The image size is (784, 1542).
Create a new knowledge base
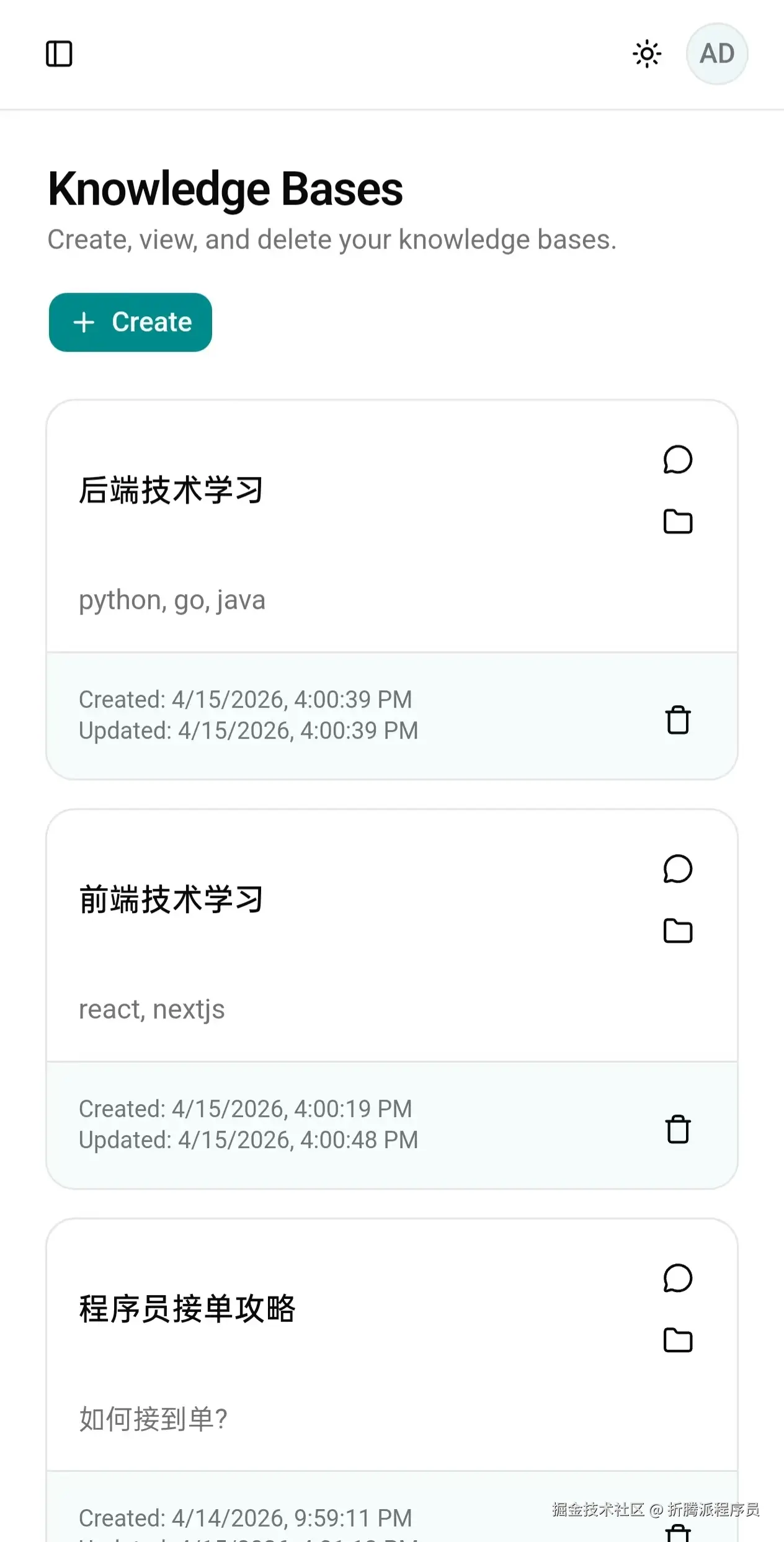[130, 322]
